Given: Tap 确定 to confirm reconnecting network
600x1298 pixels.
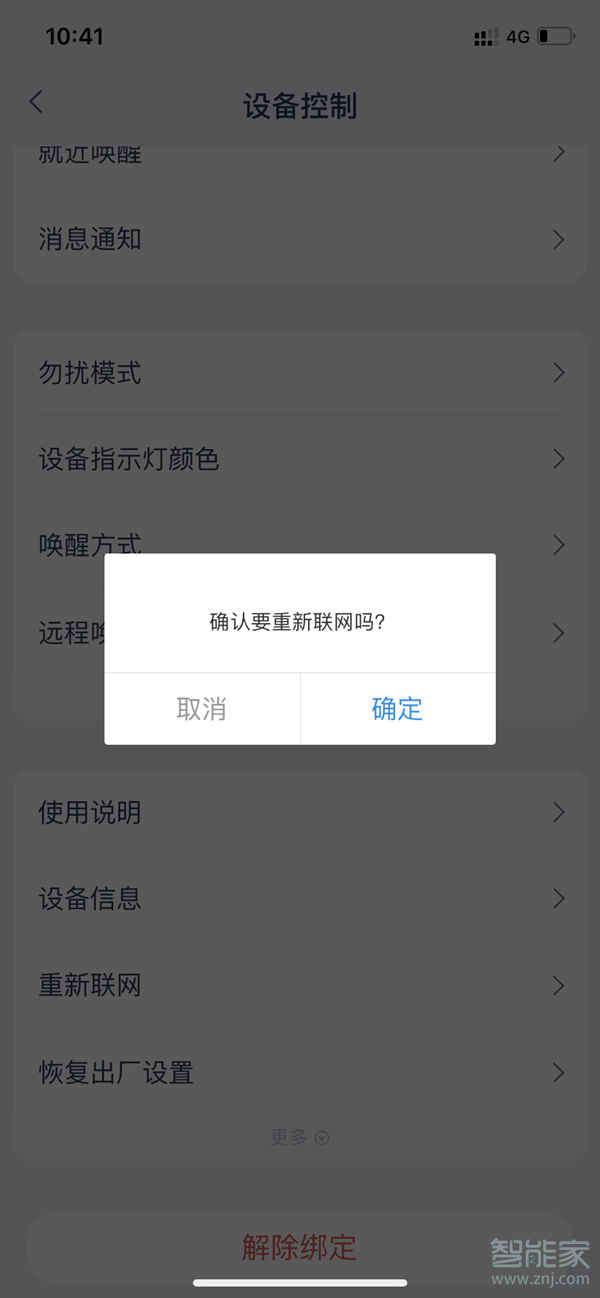Looking at the screenshot, I should pyautogui.click(x=397, y=709).
